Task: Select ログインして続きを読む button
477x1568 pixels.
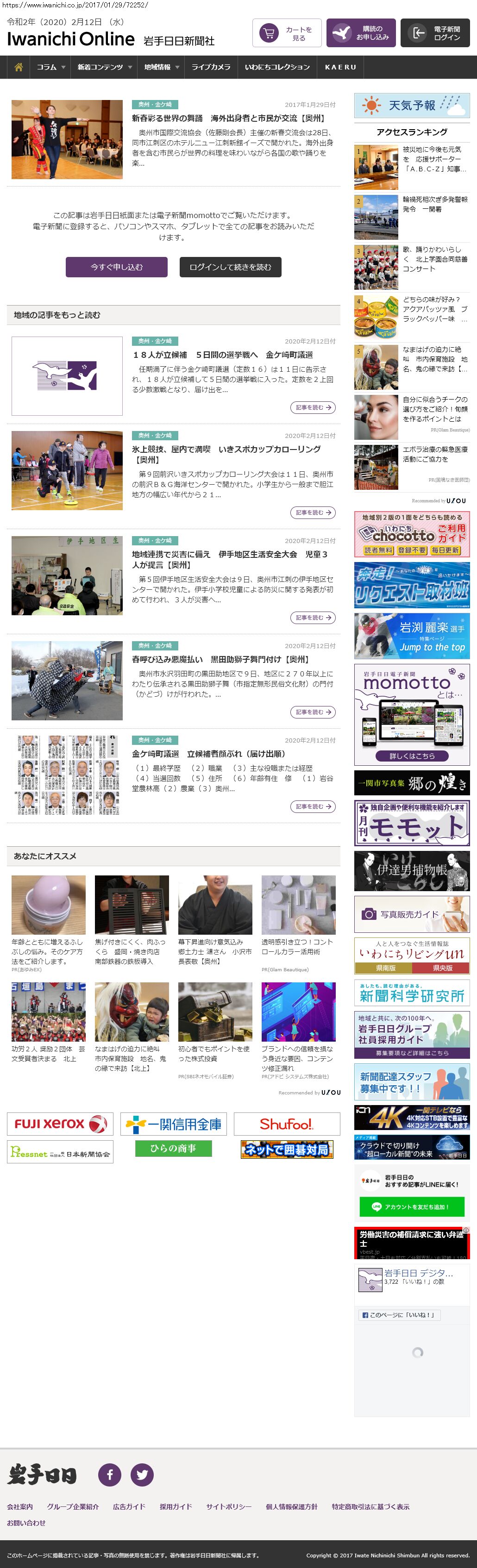Action: tap(230, 267)
